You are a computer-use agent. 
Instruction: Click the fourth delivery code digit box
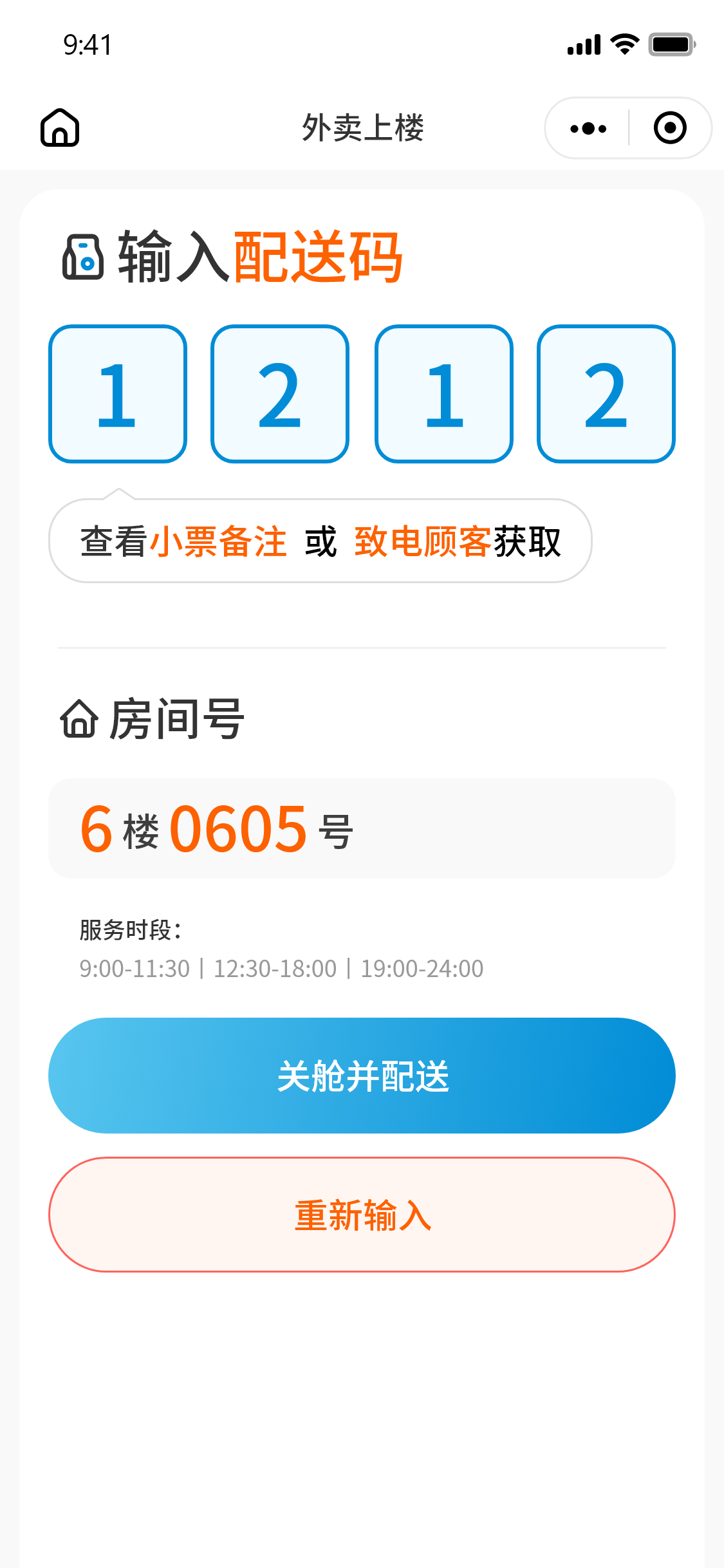pos(606,395)
